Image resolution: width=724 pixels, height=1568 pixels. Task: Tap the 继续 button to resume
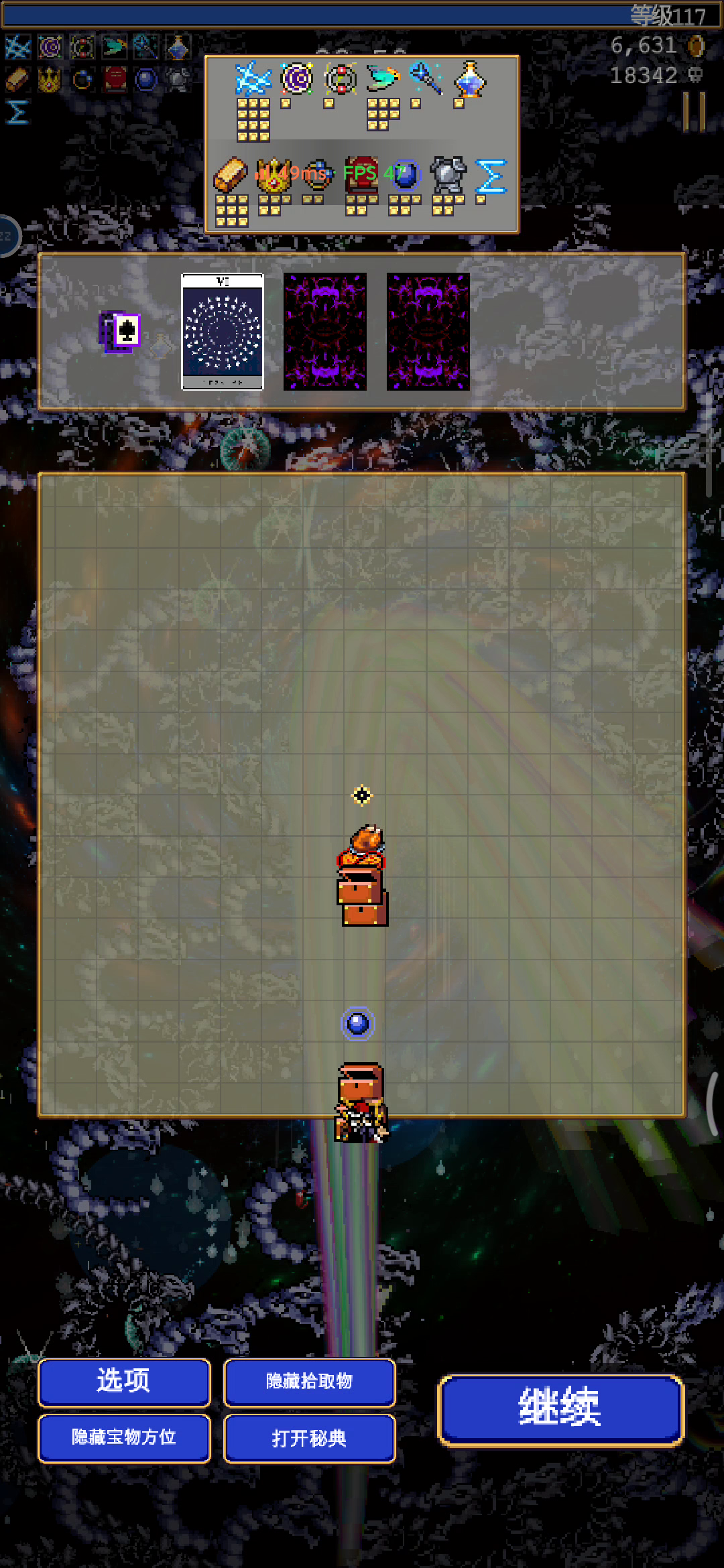click(x=560, y=1410)
